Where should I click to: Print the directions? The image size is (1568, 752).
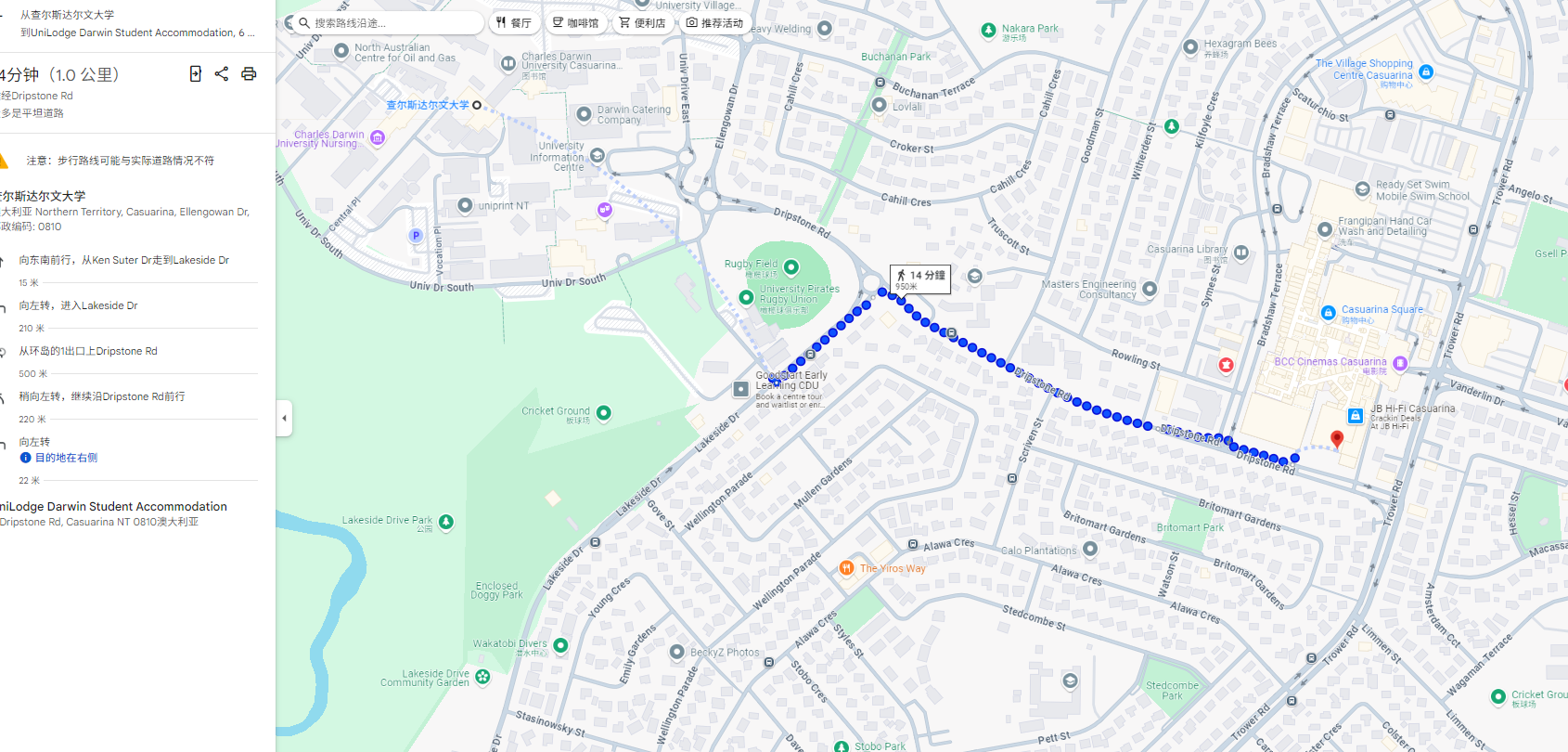coord(249,74)
